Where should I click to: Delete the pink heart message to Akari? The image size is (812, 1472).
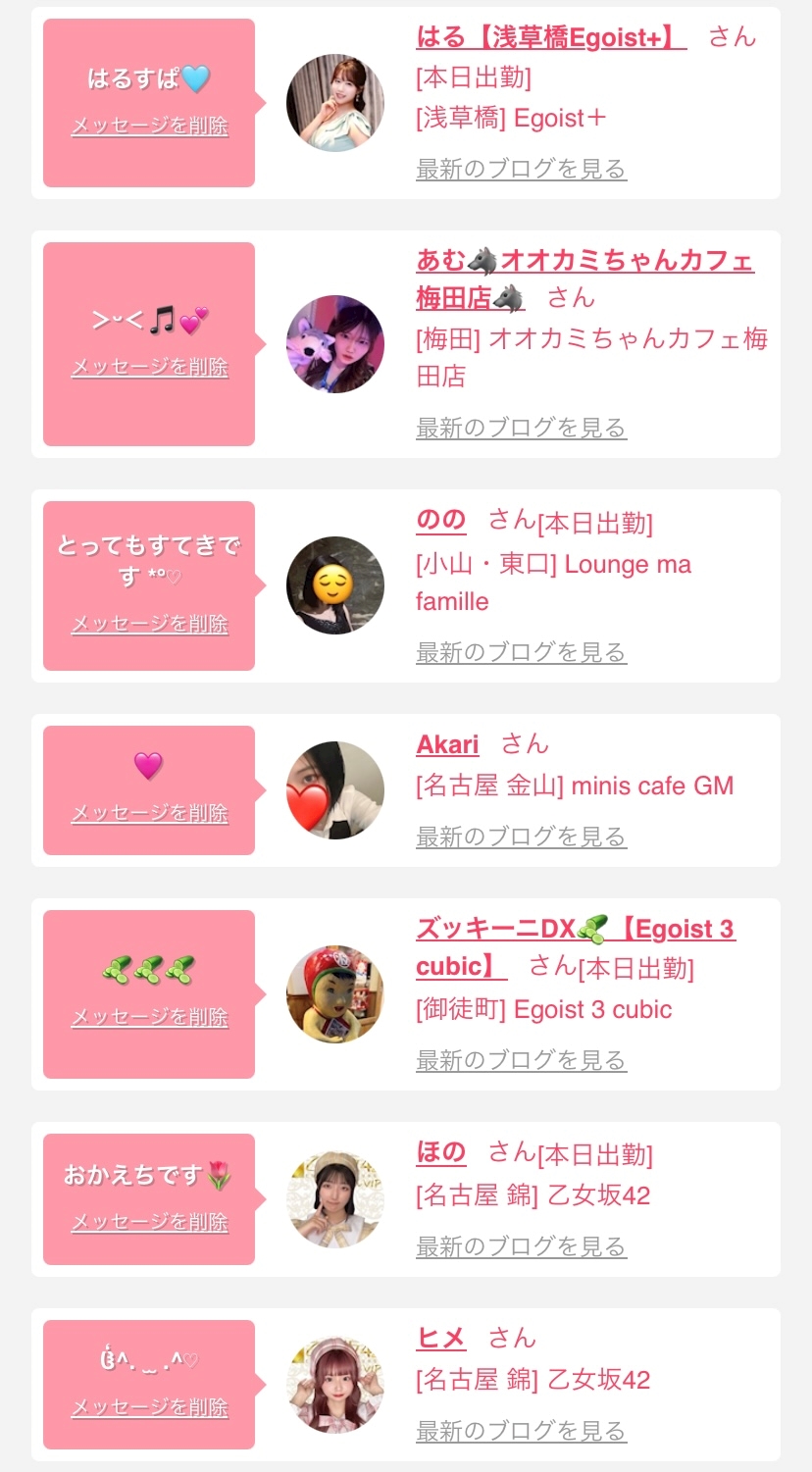click(149, 814)
